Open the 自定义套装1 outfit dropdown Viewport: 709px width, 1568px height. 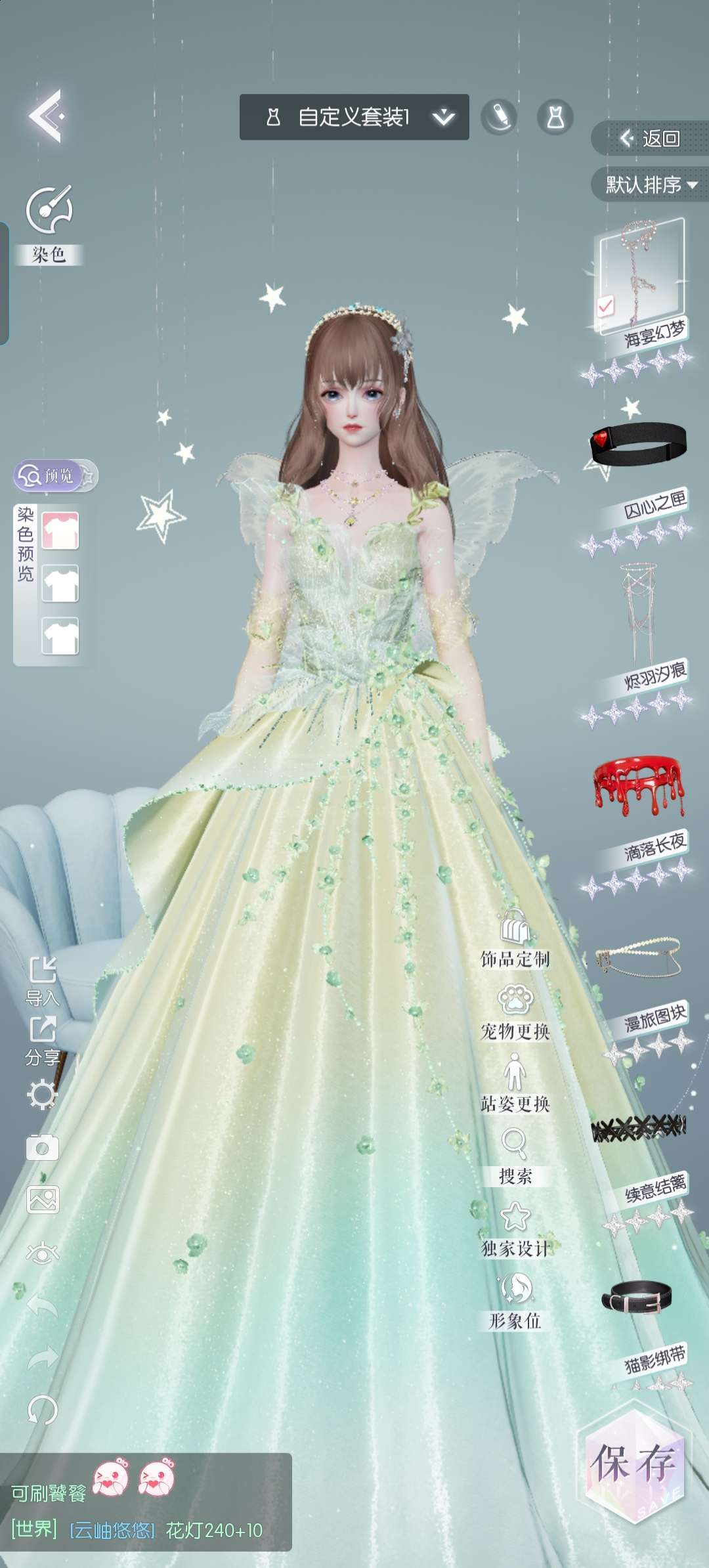coord(354,117)
